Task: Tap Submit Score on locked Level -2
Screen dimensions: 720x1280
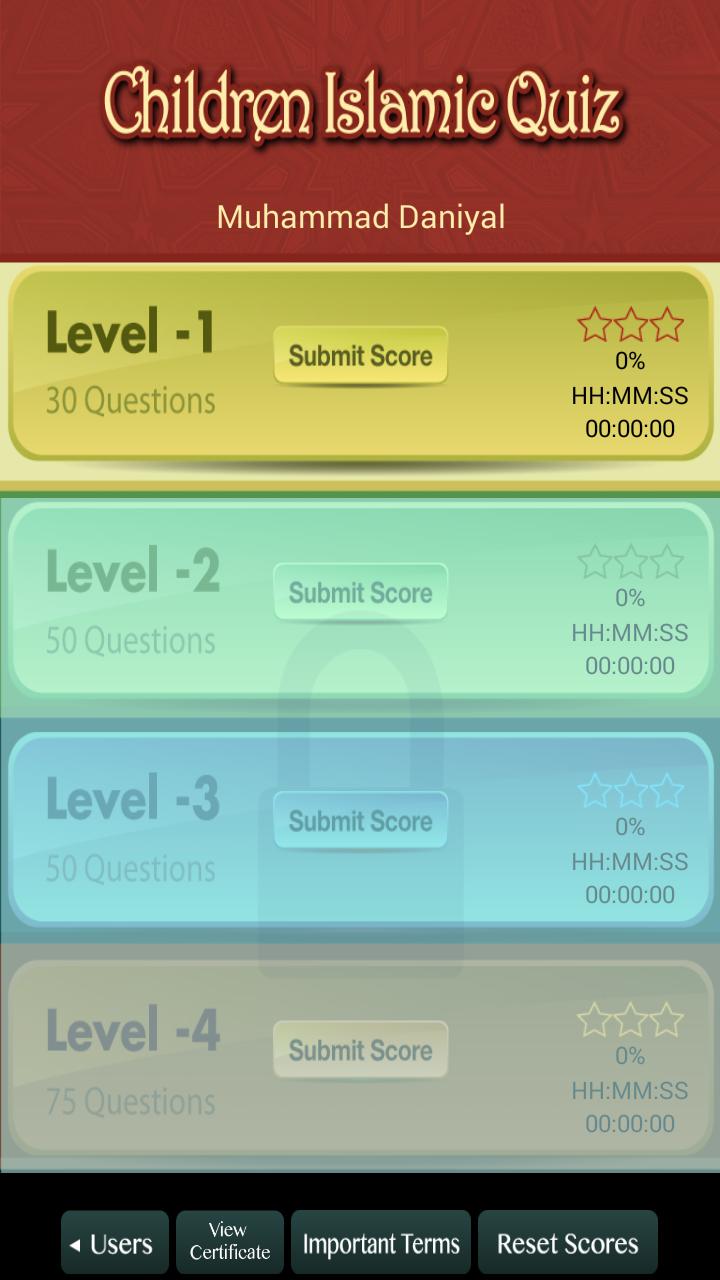Action: click(x=360, y=592)
